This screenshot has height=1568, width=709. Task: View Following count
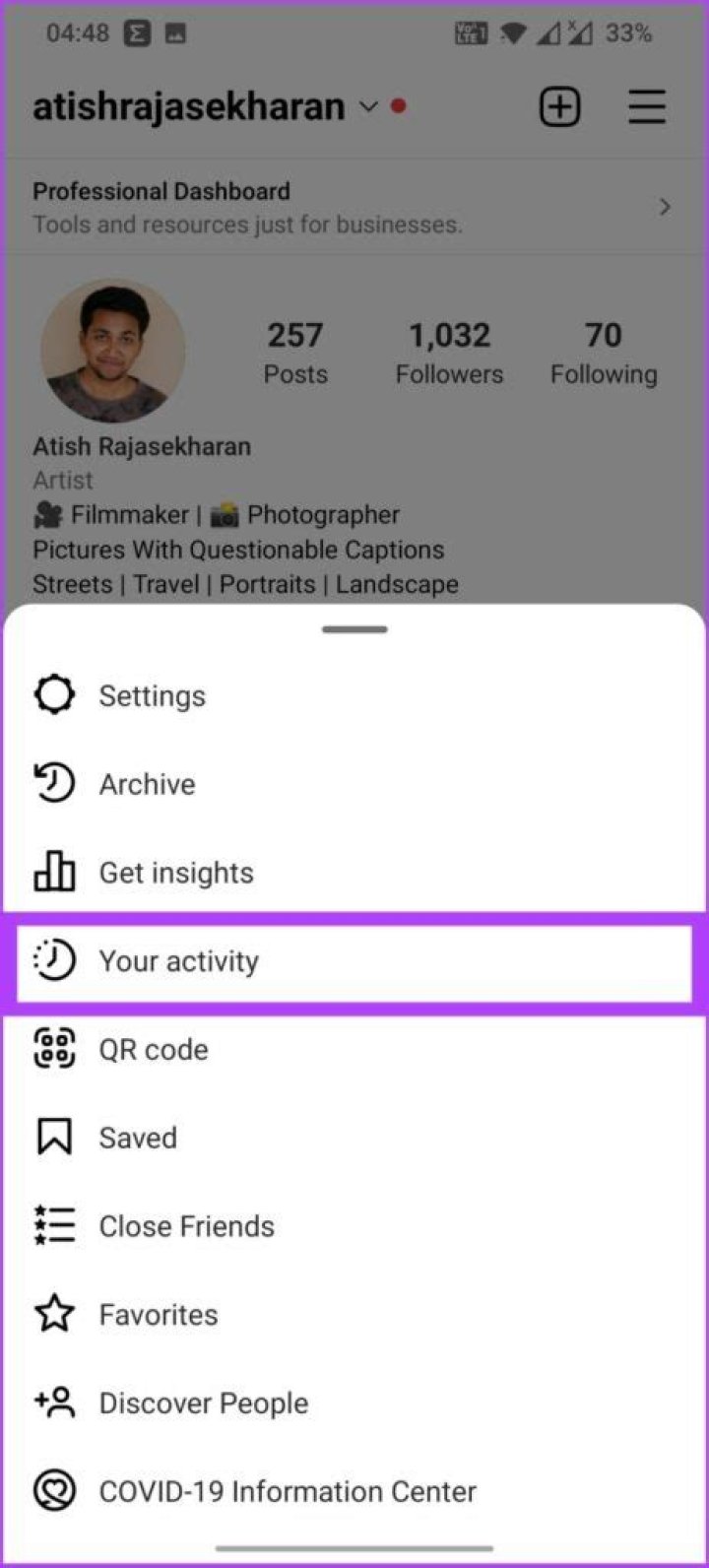(x=604, y=350)
